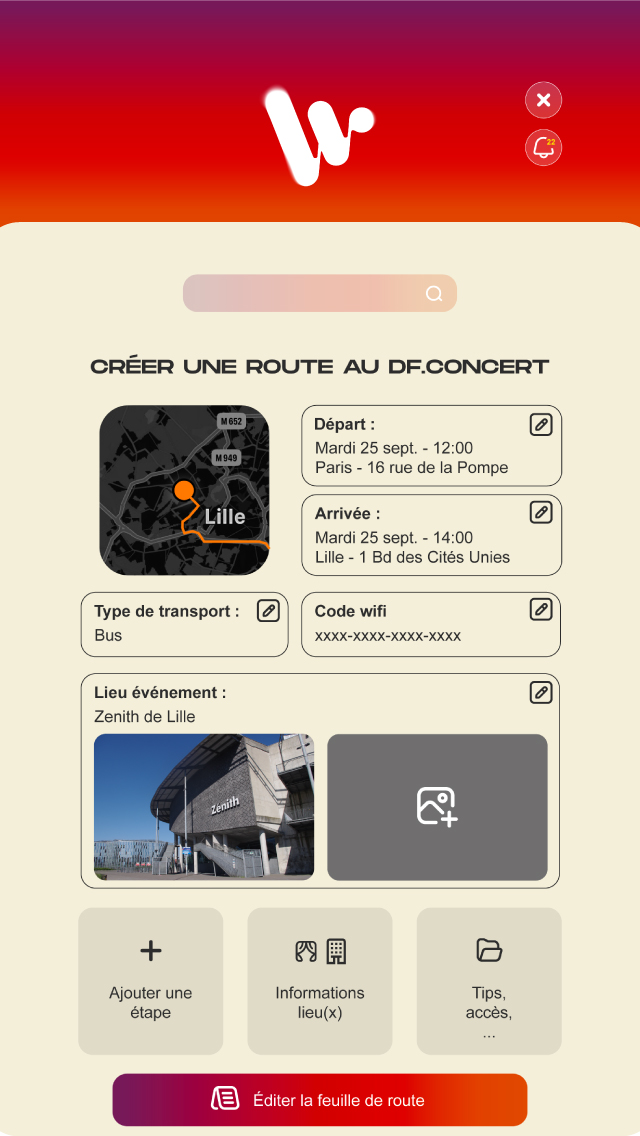
Task: Edit the Code wifi
Action: (540, 609)
